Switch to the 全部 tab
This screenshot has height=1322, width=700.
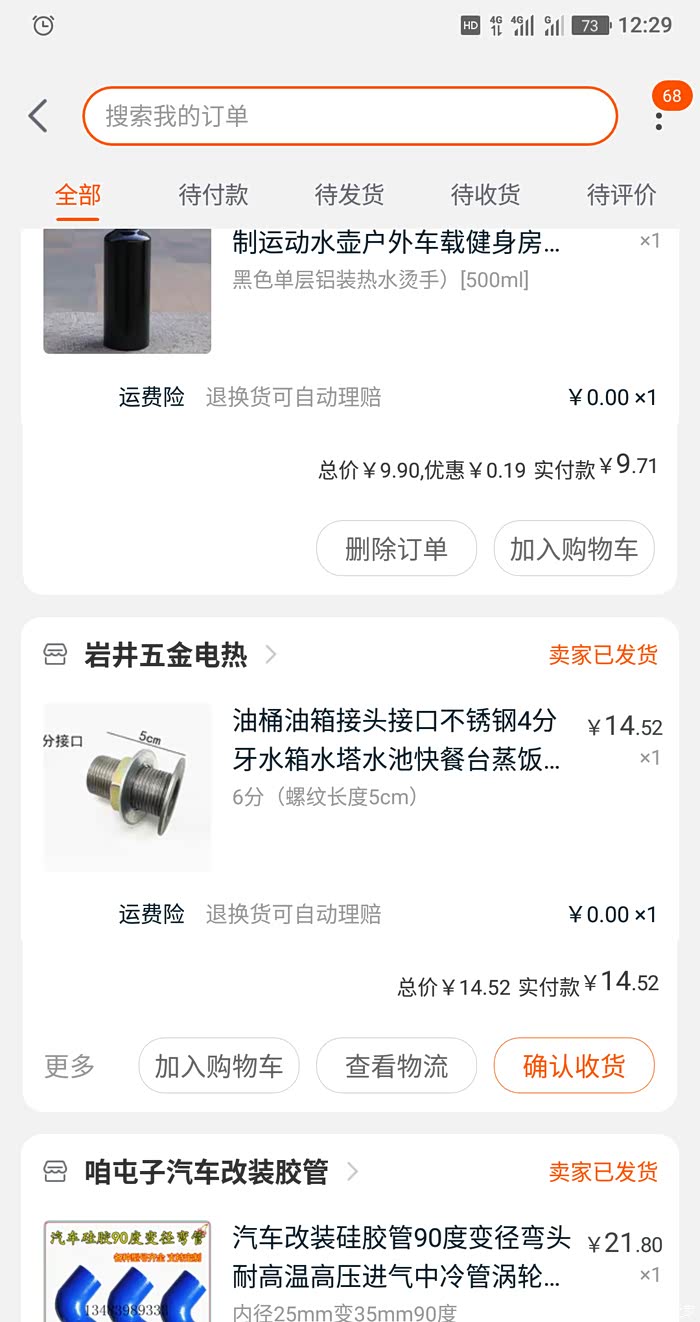[78, 194]
